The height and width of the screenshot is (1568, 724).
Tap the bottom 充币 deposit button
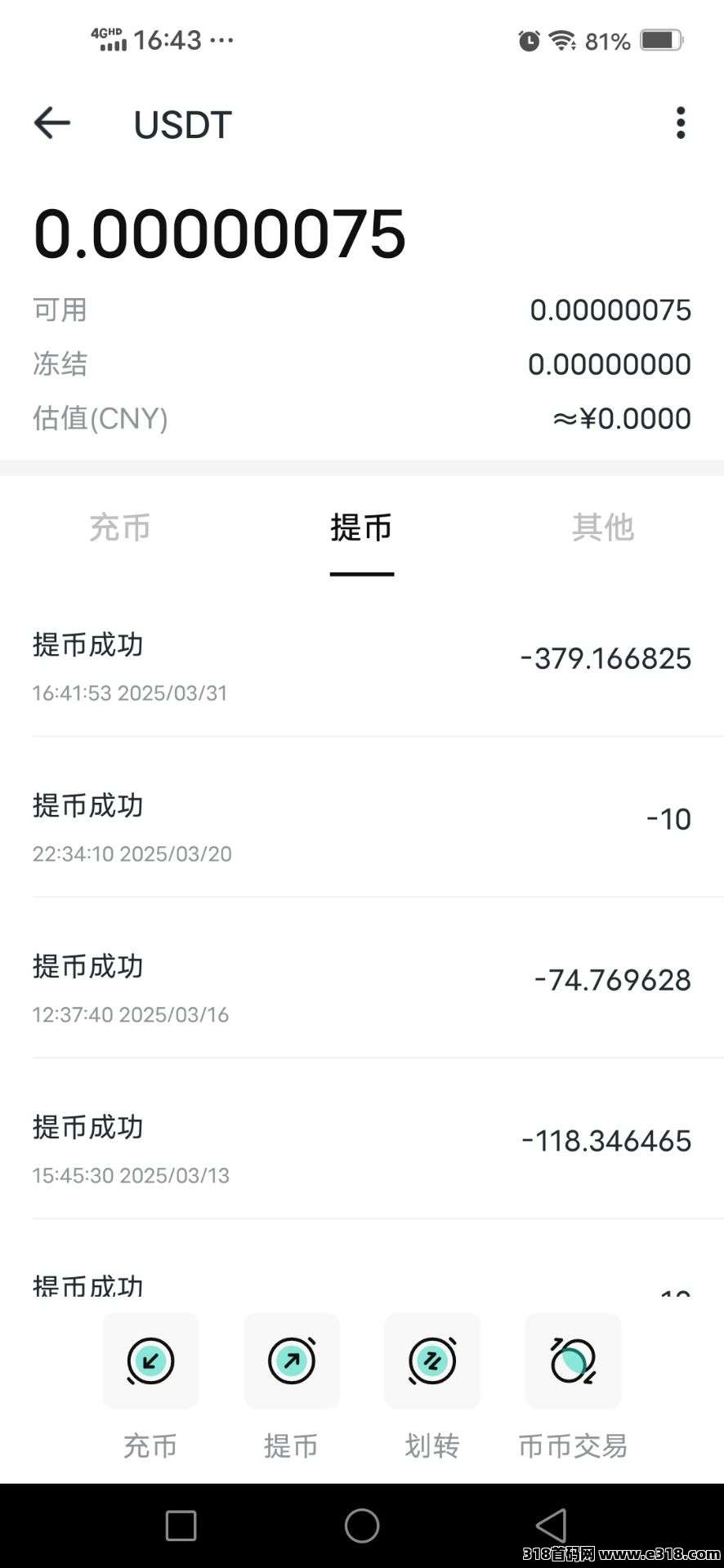click(x=150, y=1388)
